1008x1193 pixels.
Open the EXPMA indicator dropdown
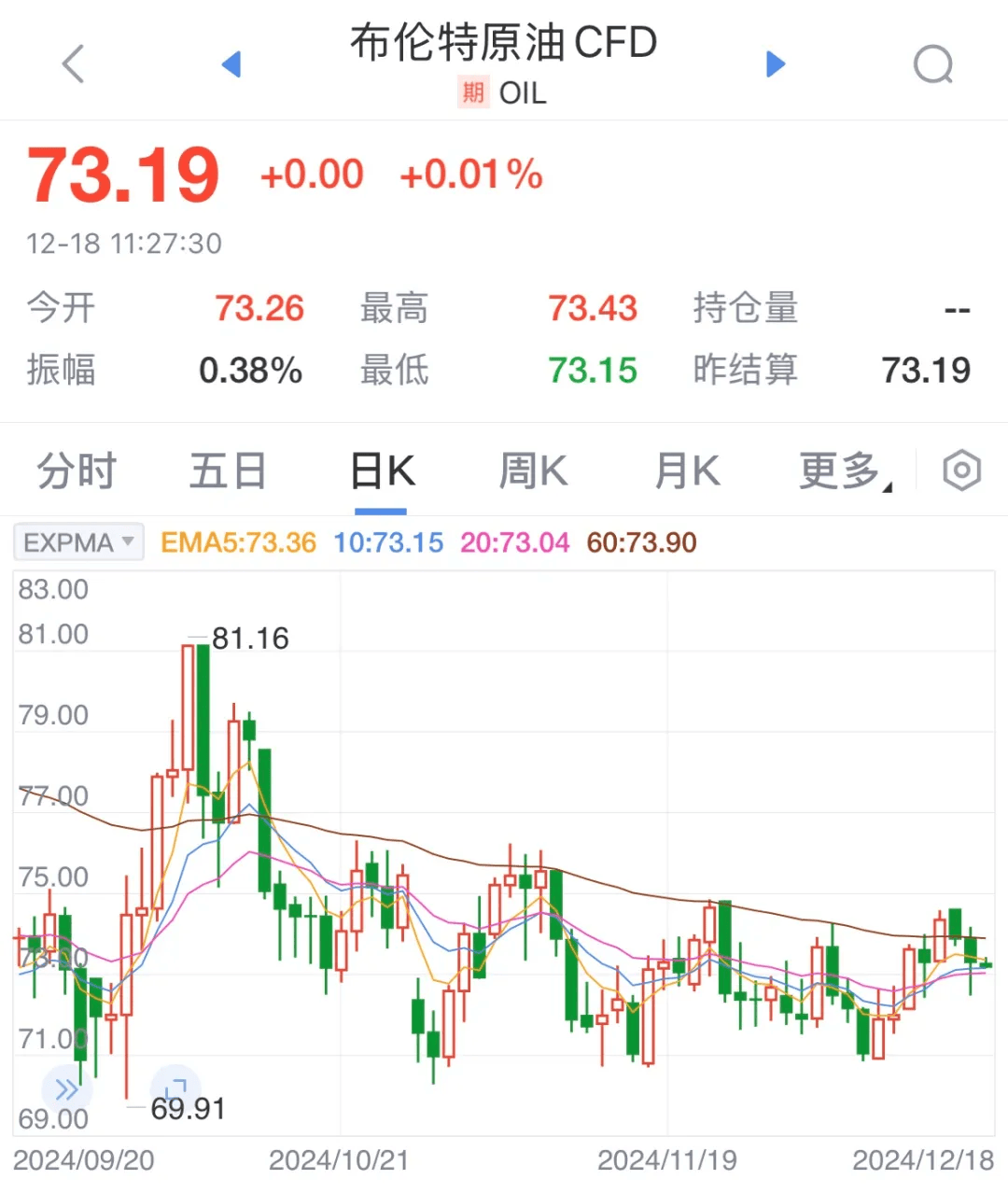click(x=77, y=541)
